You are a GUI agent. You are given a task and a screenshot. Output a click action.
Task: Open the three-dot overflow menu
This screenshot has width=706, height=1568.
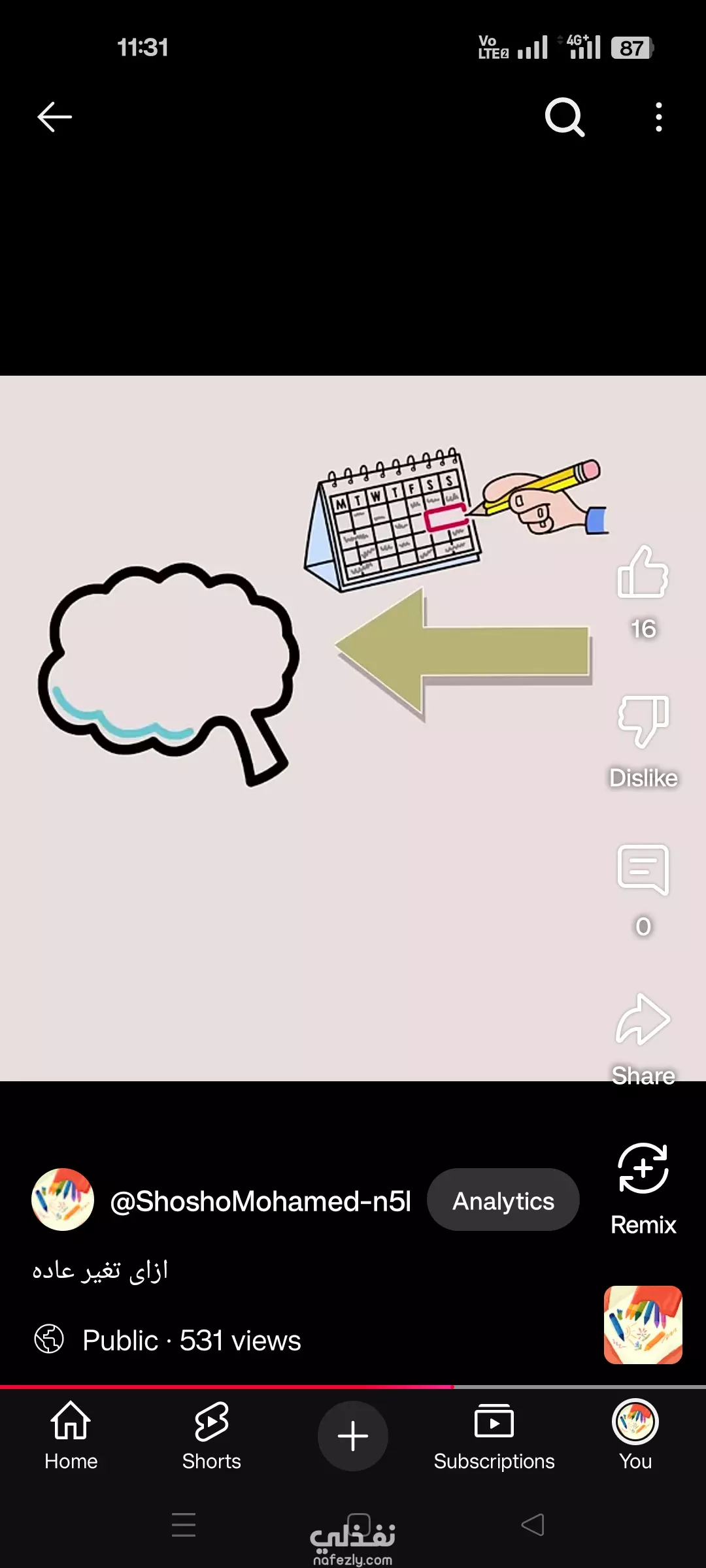[x=658, y=118]
